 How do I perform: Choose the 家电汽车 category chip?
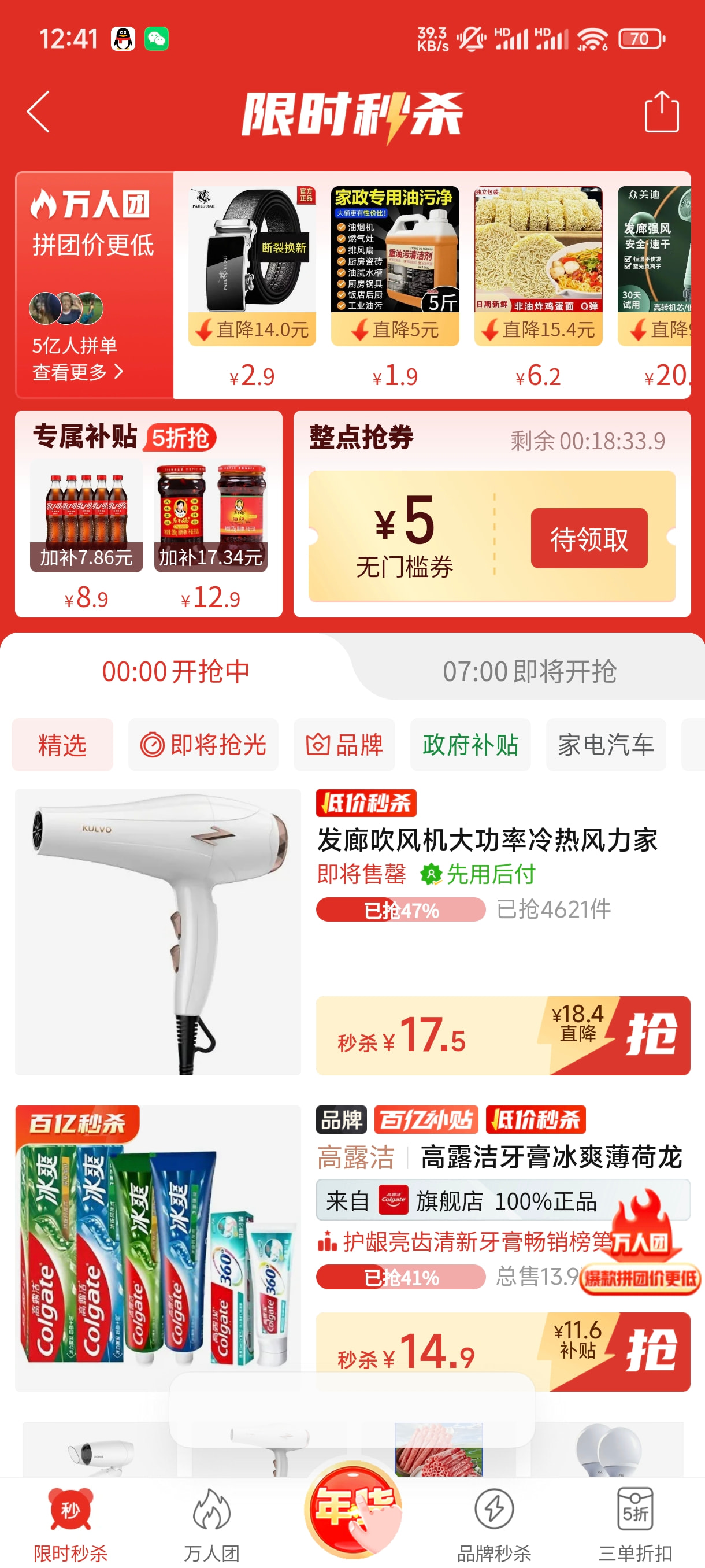606,745
